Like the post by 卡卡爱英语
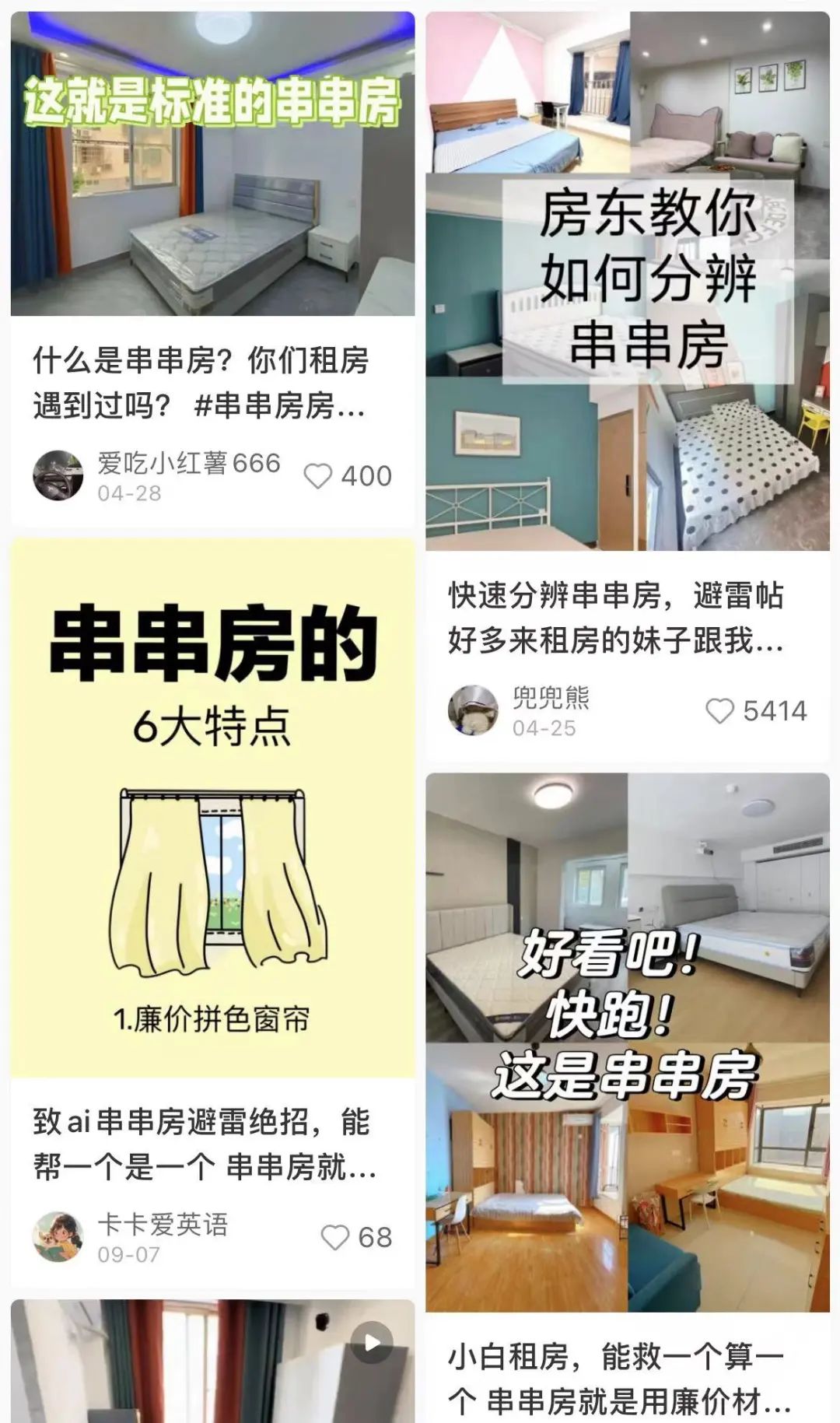 pyautogui.click(x=335, y=1238)
